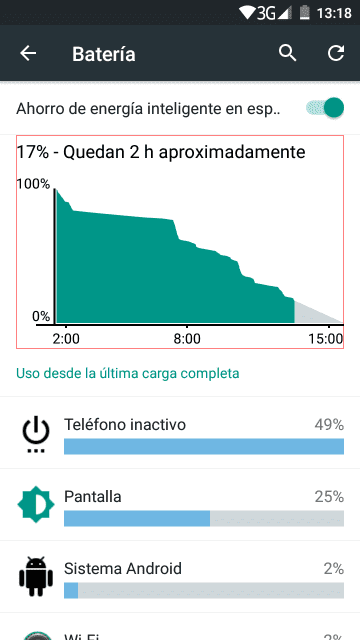Open search in the Batería toolbar
Viewport: 360px width, 640px height.
point(287,53)
